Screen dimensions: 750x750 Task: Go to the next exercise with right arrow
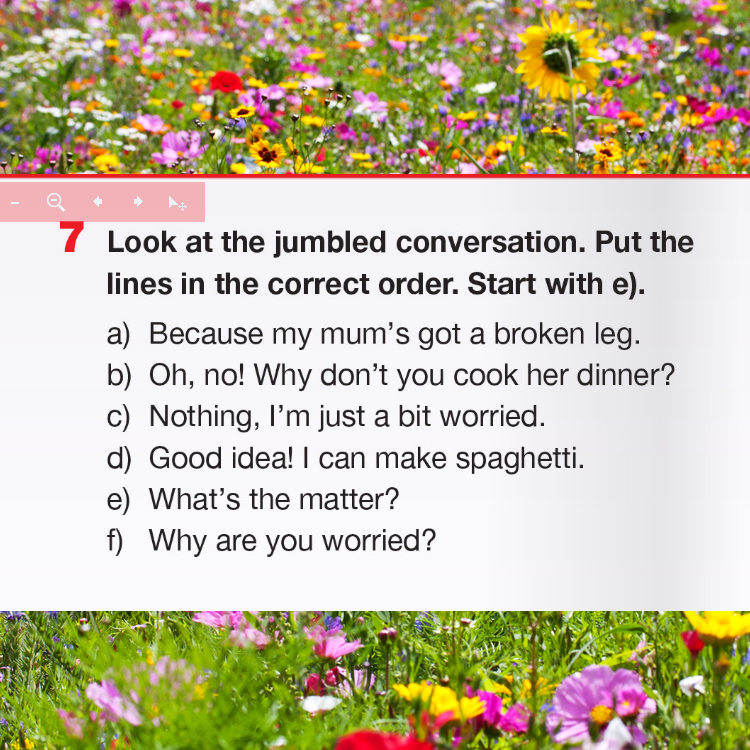pos(138,202)
